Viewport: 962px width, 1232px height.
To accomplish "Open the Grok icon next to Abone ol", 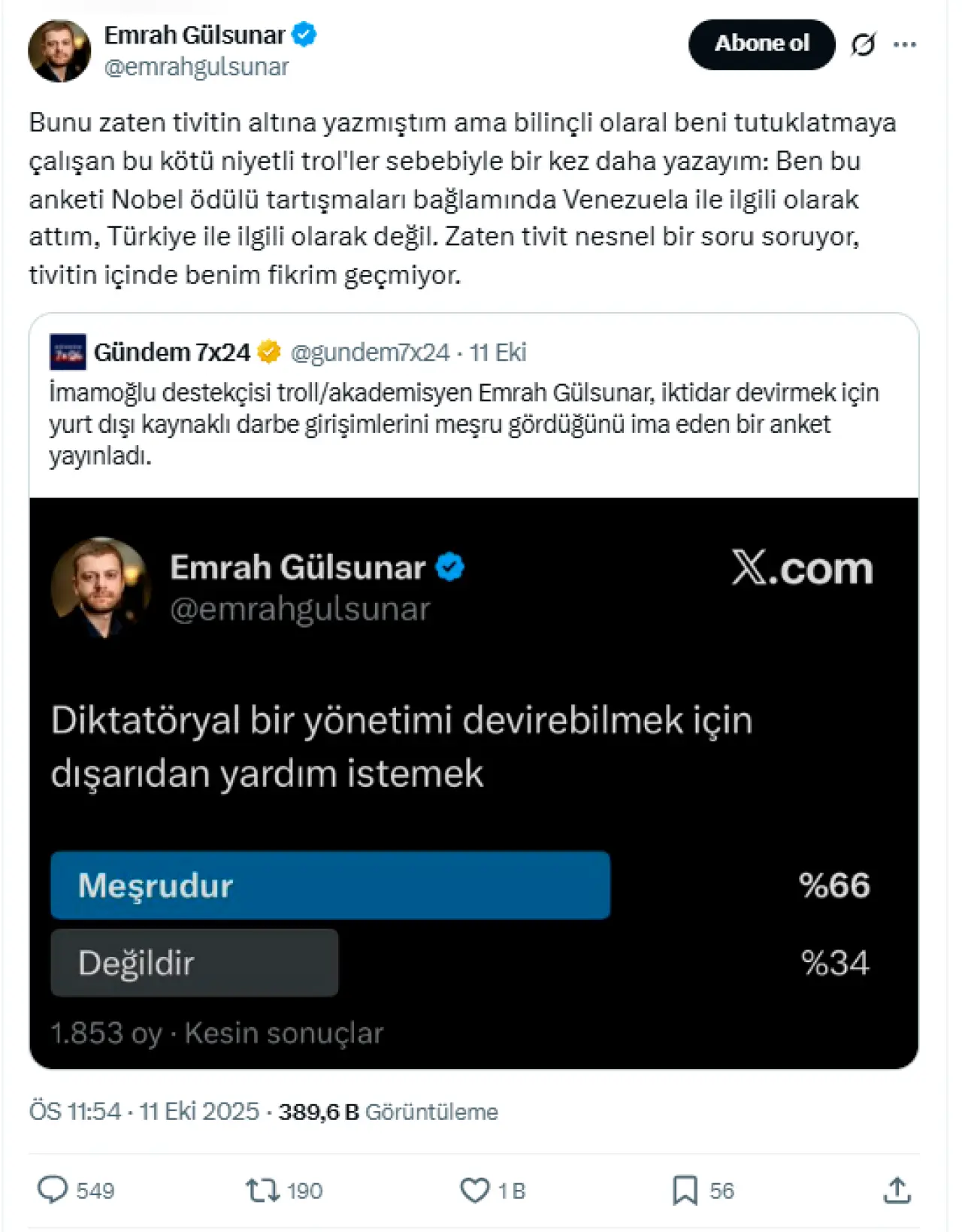I will pyautogui.click(x=863, y=45).
